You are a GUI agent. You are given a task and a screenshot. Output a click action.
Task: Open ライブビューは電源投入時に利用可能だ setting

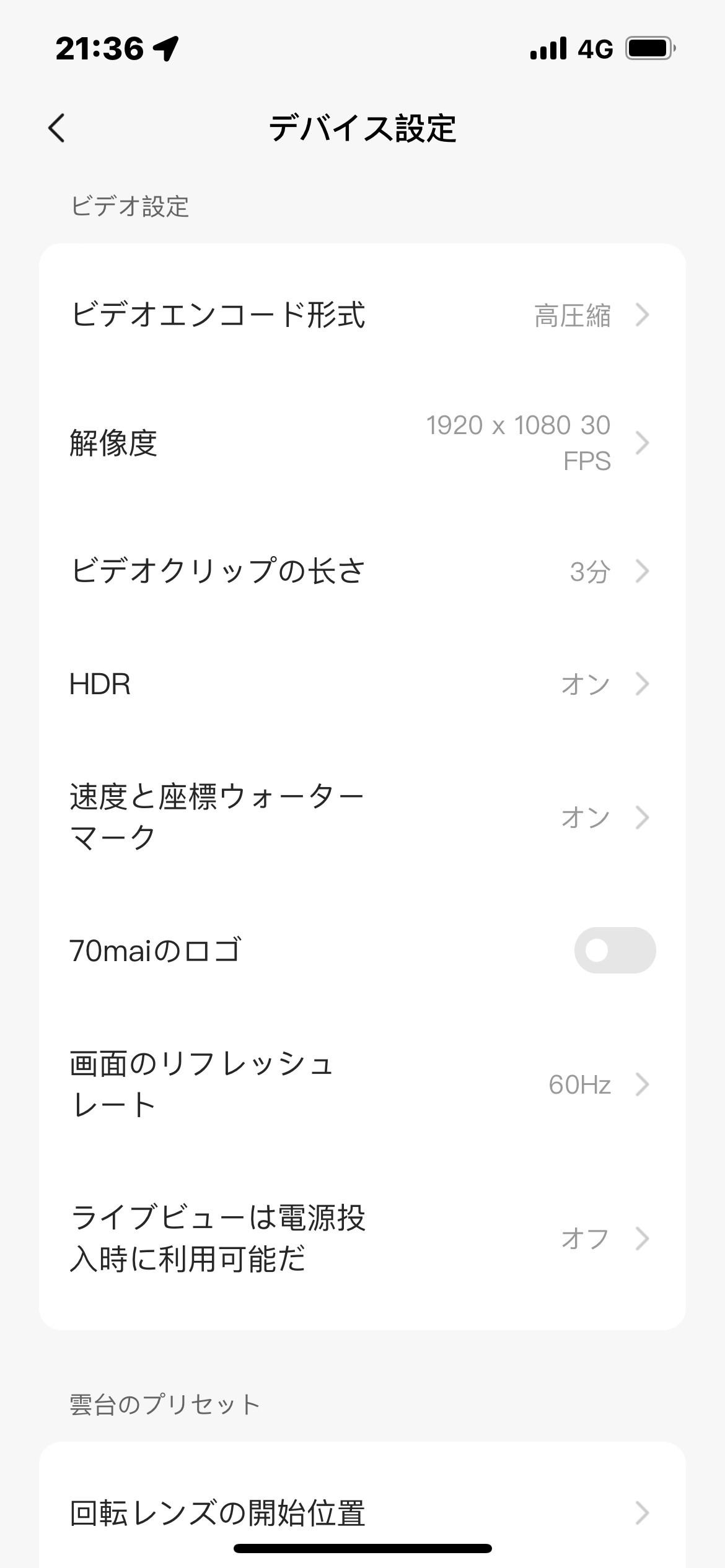[362, 1239]
